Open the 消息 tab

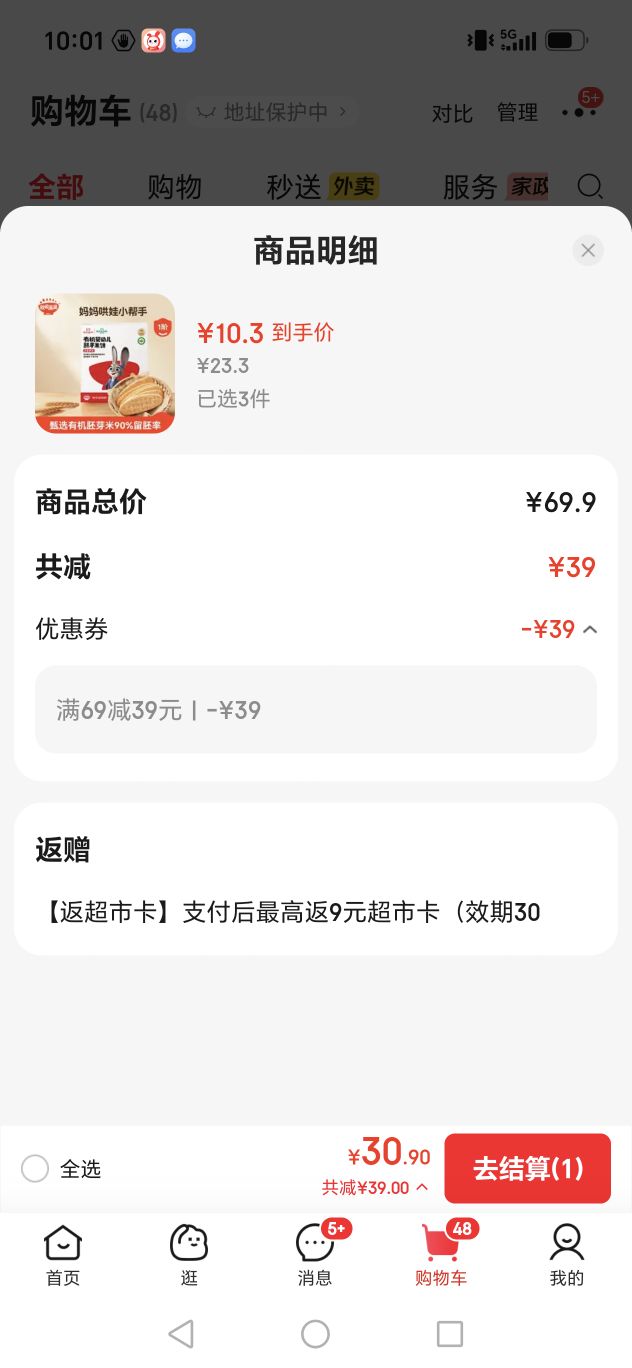click(315, 1256)
